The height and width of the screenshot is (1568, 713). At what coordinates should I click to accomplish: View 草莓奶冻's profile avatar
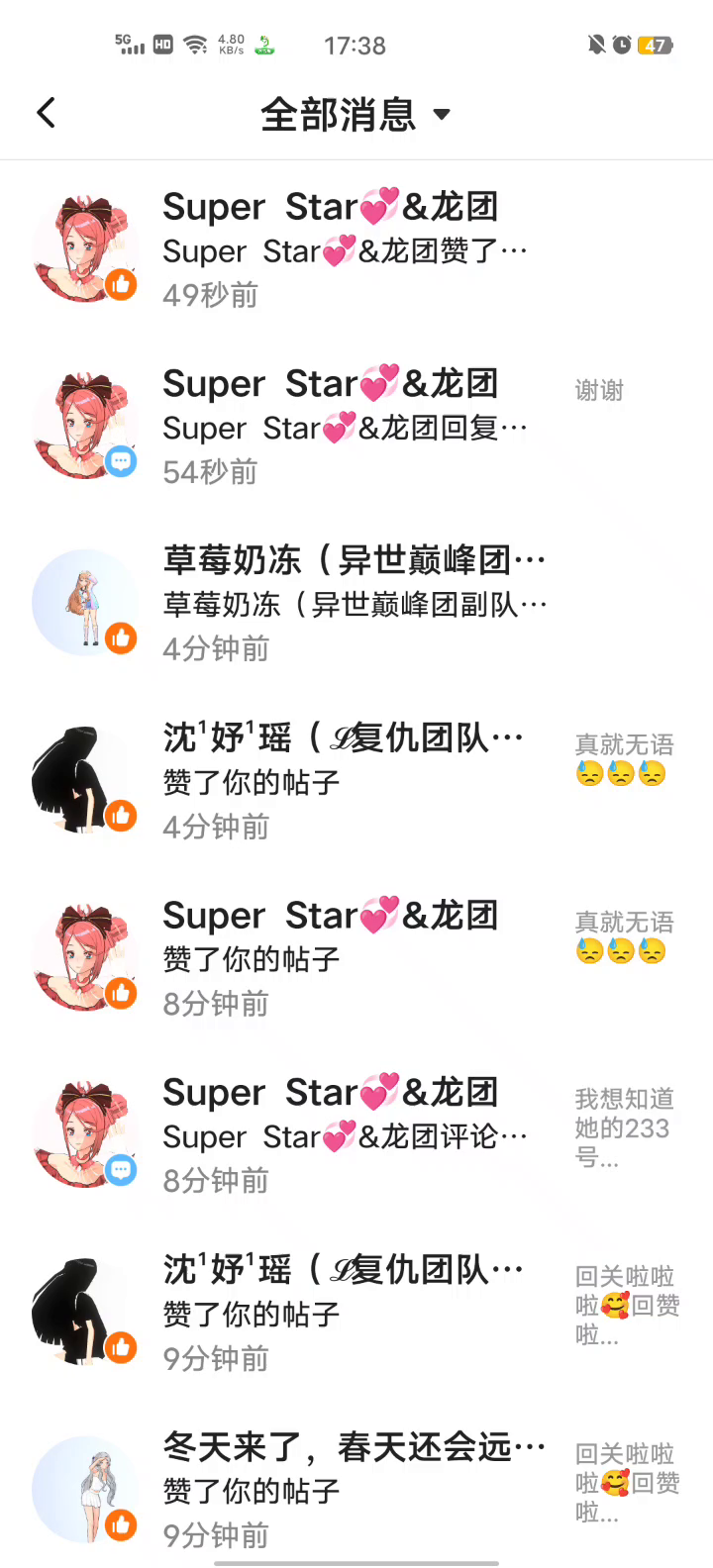point(85,603)
